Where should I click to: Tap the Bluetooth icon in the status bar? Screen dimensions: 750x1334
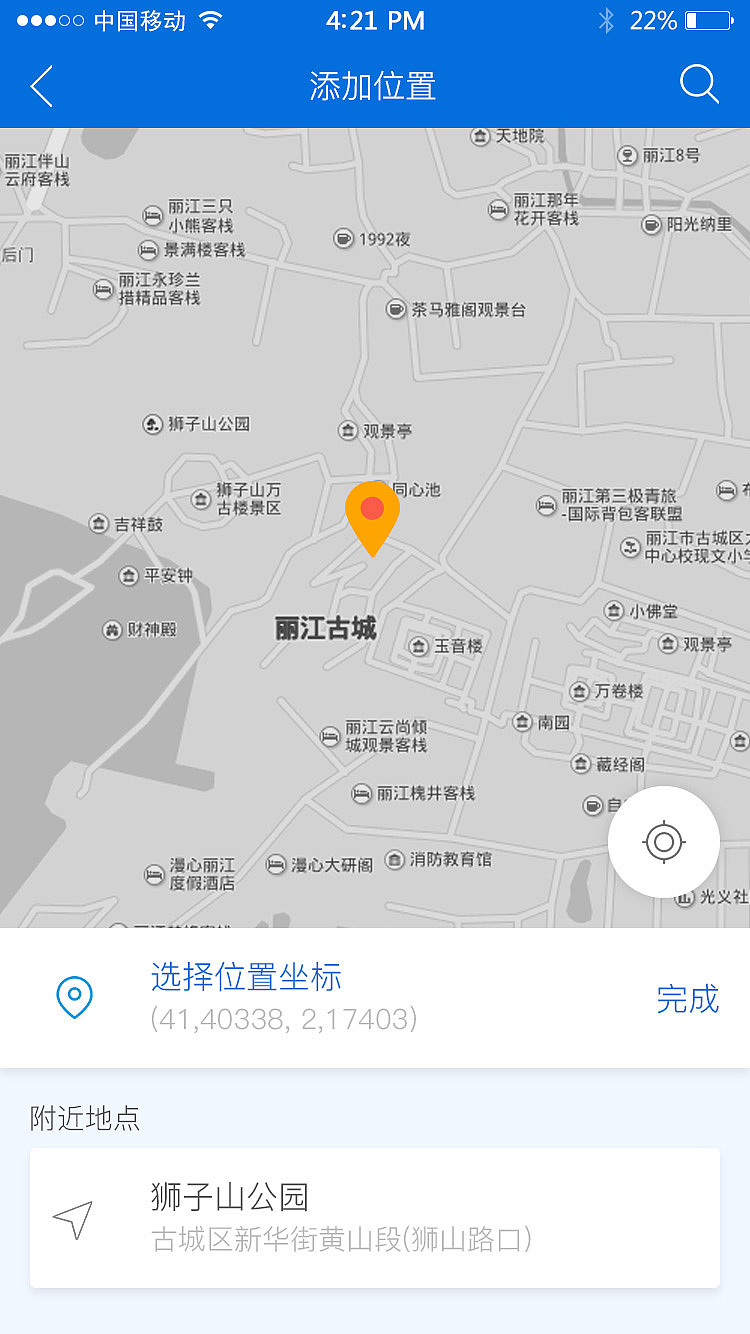pos(607,19)
